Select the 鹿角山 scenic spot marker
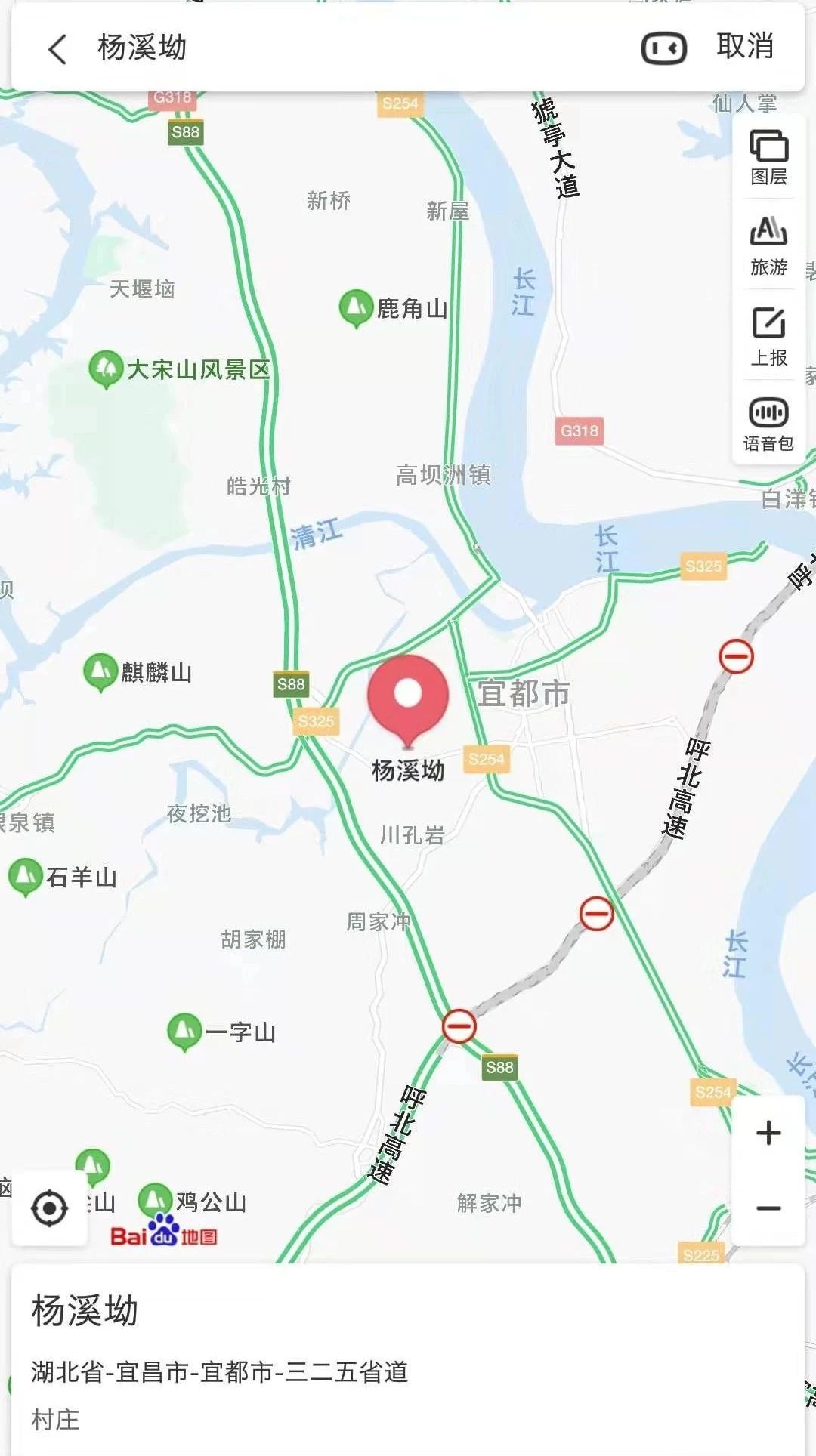The image size is (816, 1456). click(x=357, y=307)
